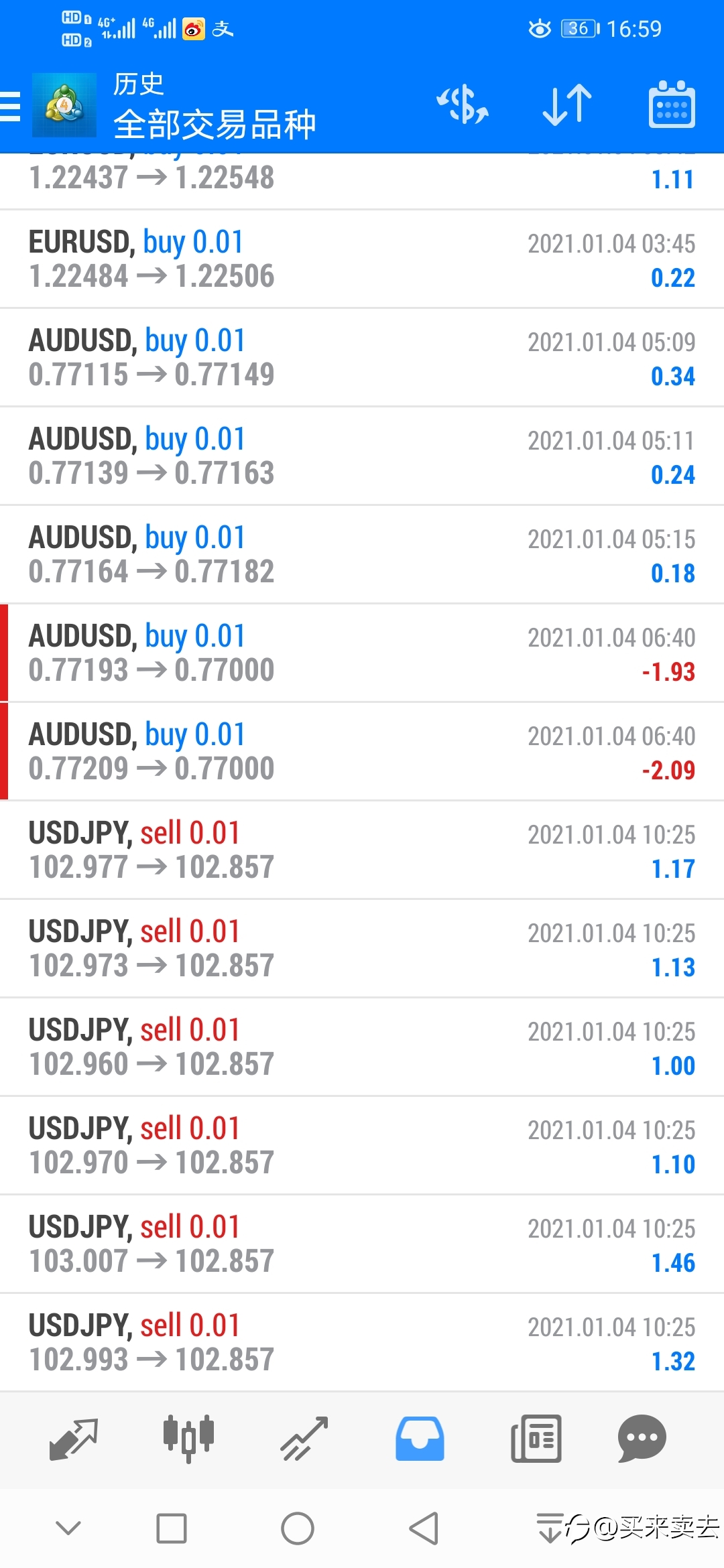Change sort order with the arrows icon
This screenshot has width=724, height=1568.
[x=567, y=105]
